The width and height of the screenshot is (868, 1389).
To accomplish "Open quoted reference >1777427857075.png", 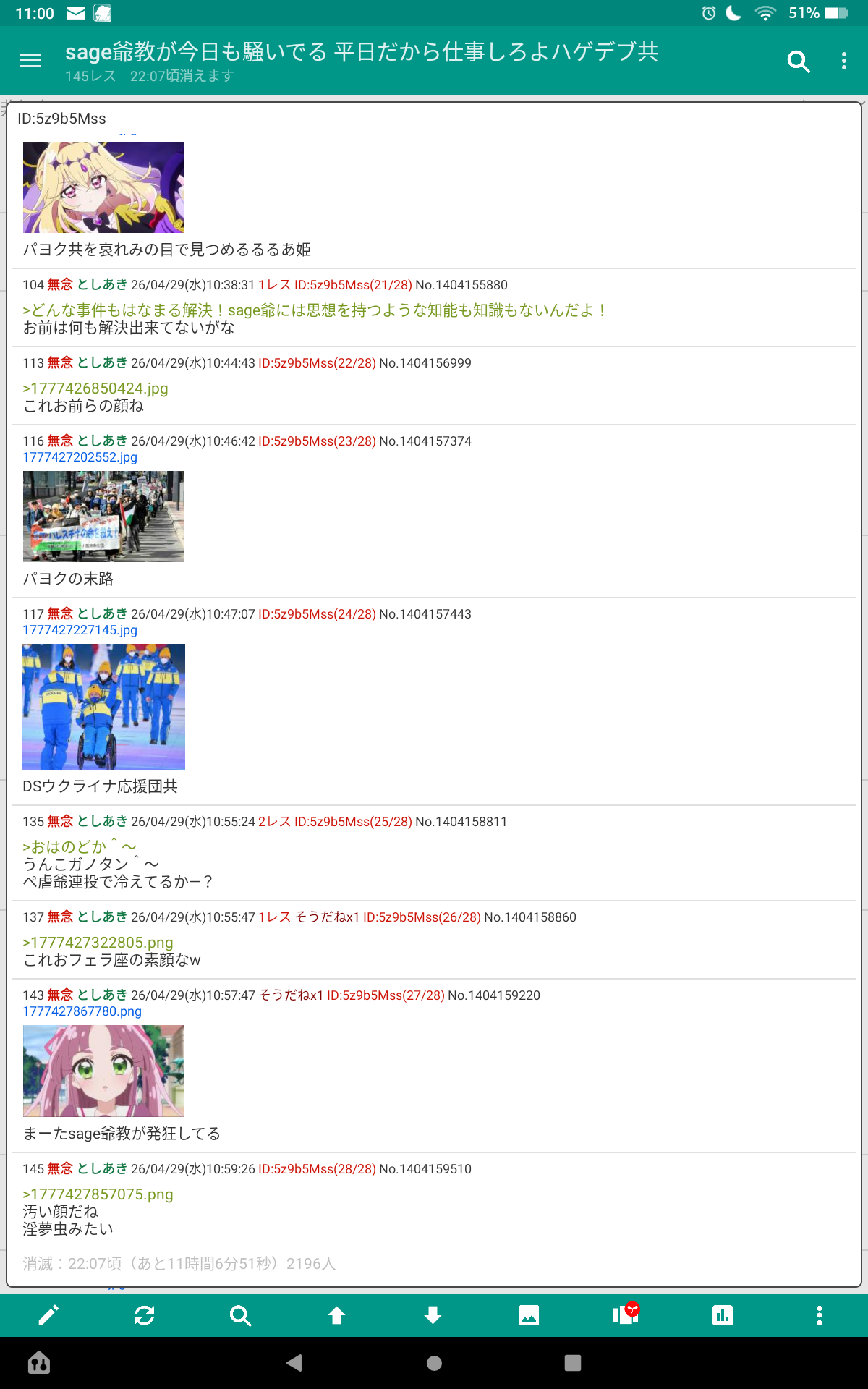I will pyautogui.click(x=98, y=1194).
